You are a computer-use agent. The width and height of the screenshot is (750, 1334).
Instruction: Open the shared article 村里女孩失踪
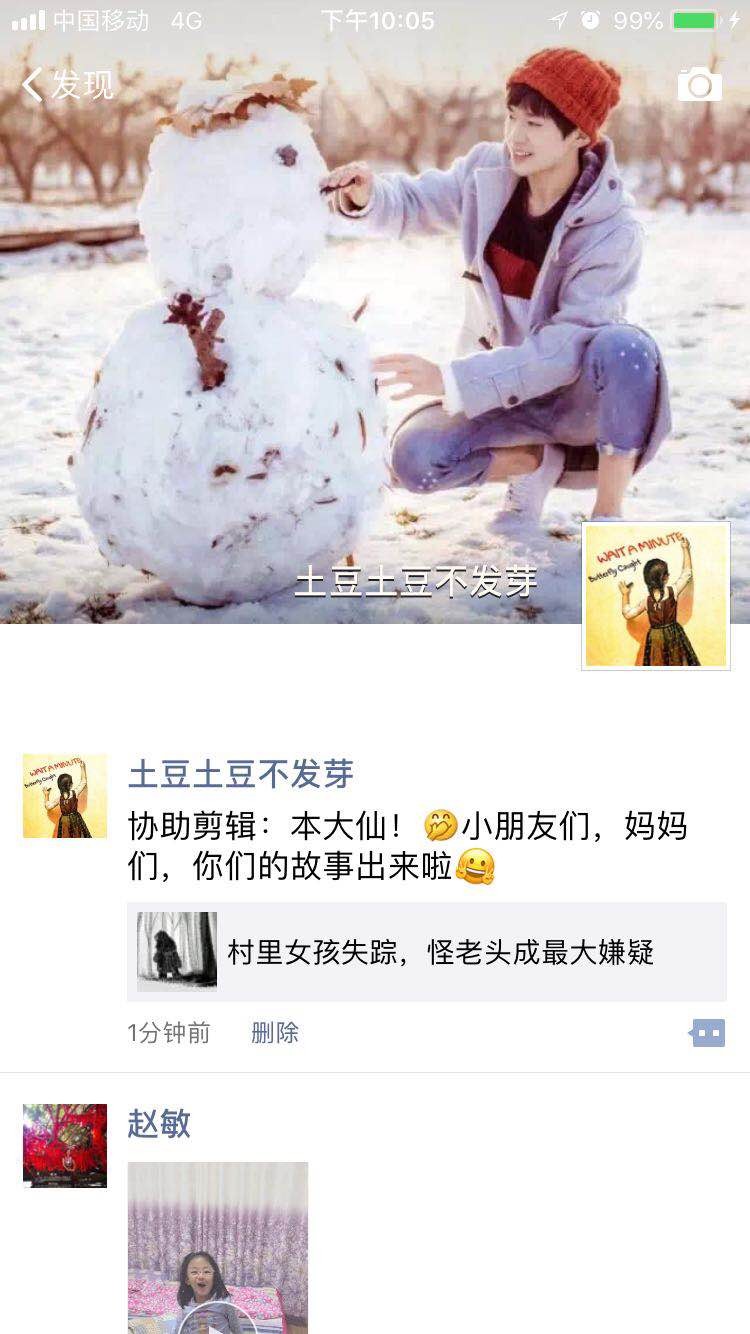[x=427, y=952]
